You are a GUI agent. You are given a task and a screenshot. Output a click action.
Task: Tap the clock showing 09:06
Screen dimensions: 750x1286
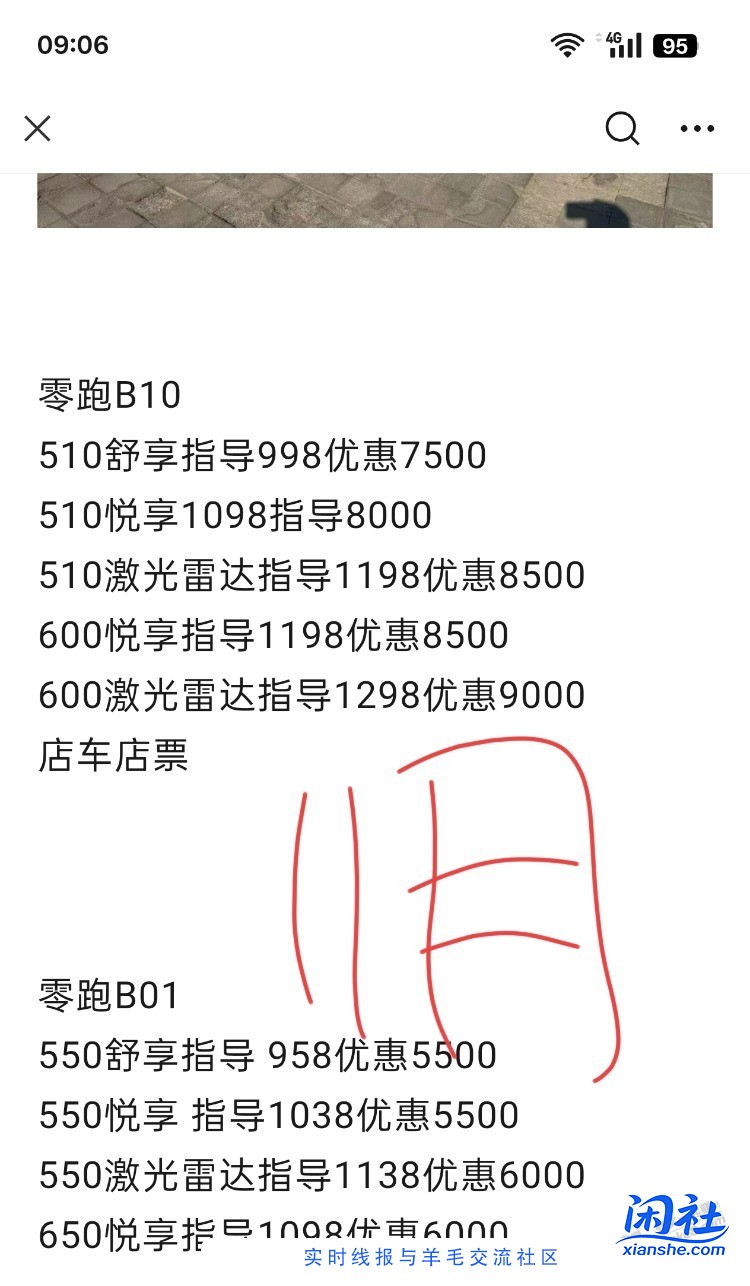click(73, 44)
